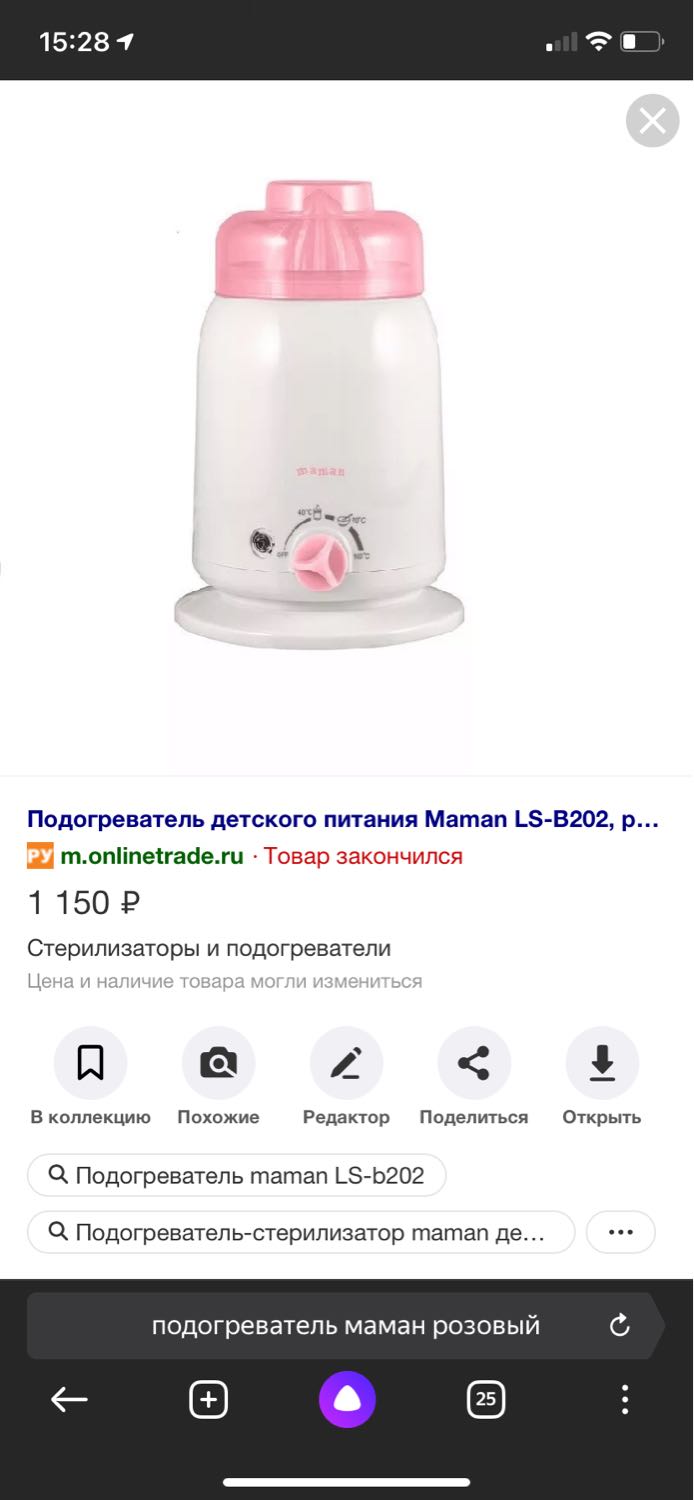Tap the product photo of the pink warmer
The height and width of the screenshot is (1500, 694).
pos(320,415)
